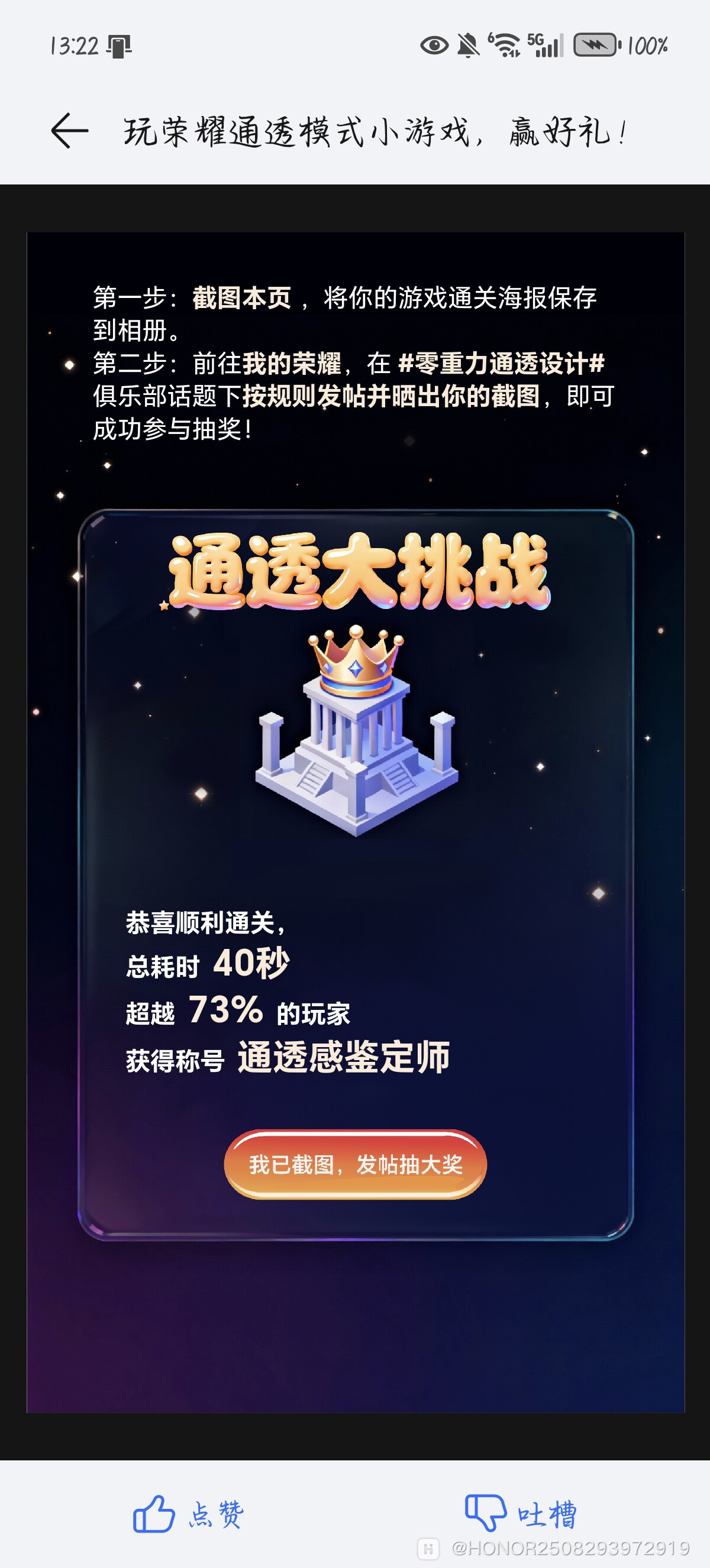Give negative feedback with 吐槽
The height and width of the screenshot is (1568, 710).
[x=521, y=1514]
